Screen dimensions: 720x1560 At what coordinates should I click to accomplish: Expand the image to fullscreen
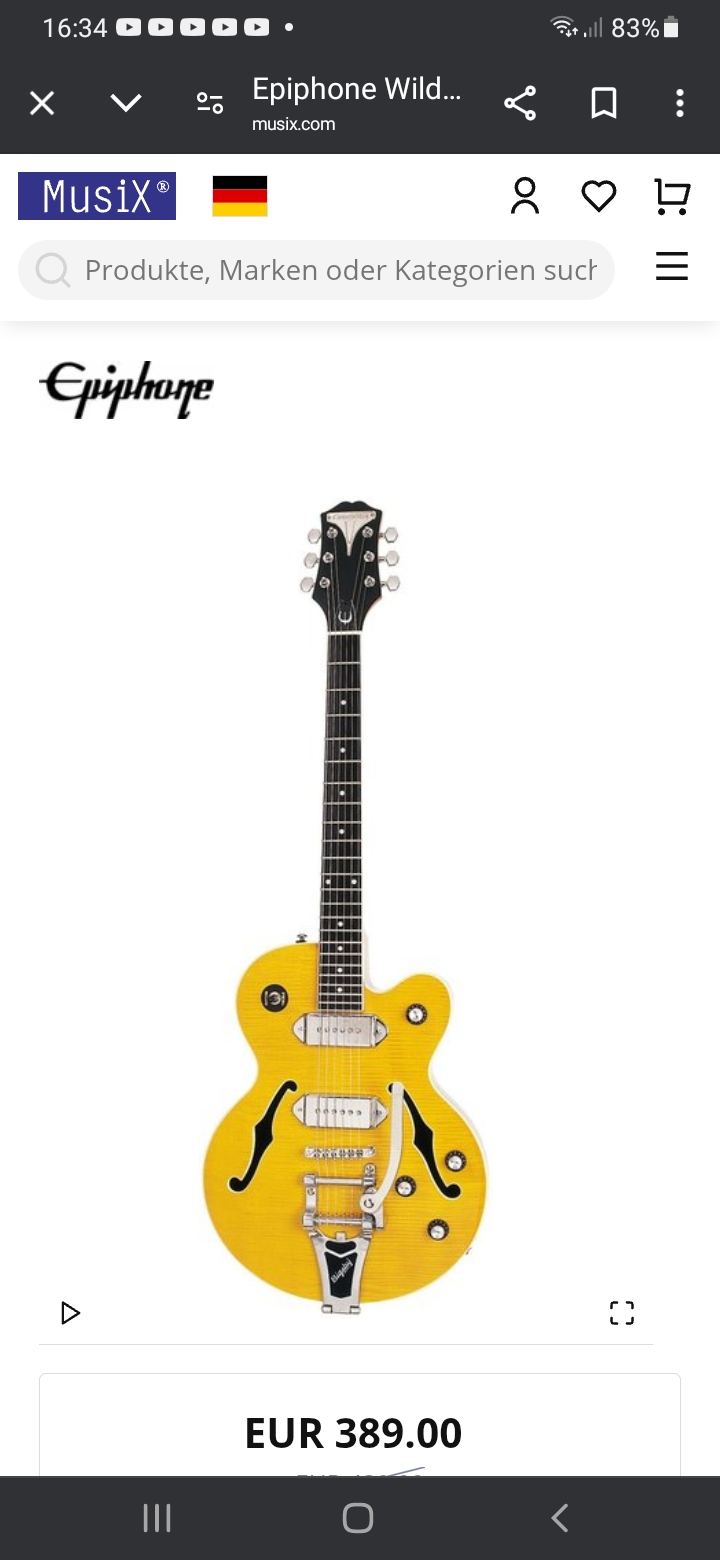click(622, 1313)
